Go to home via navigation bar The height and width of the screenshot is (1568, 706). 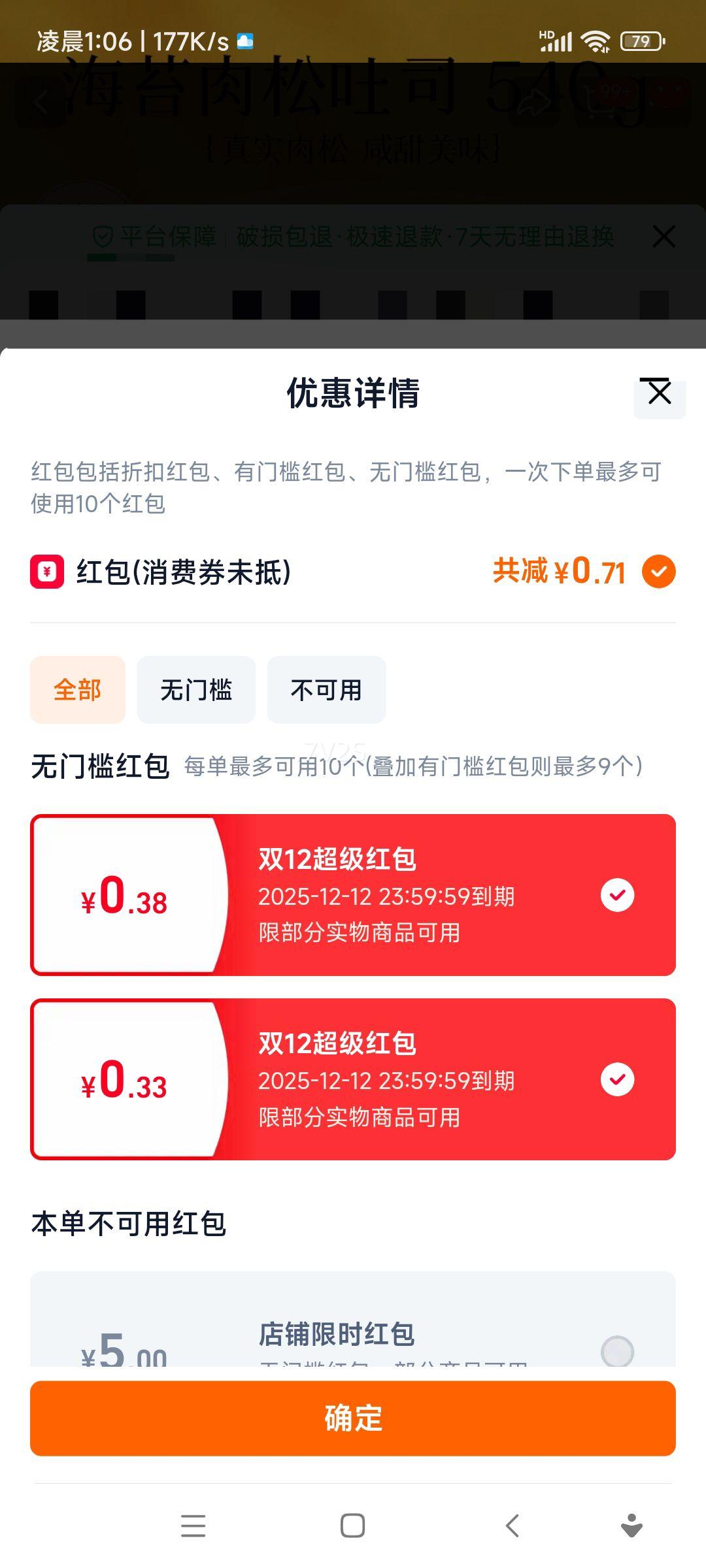pos(353,1526)
